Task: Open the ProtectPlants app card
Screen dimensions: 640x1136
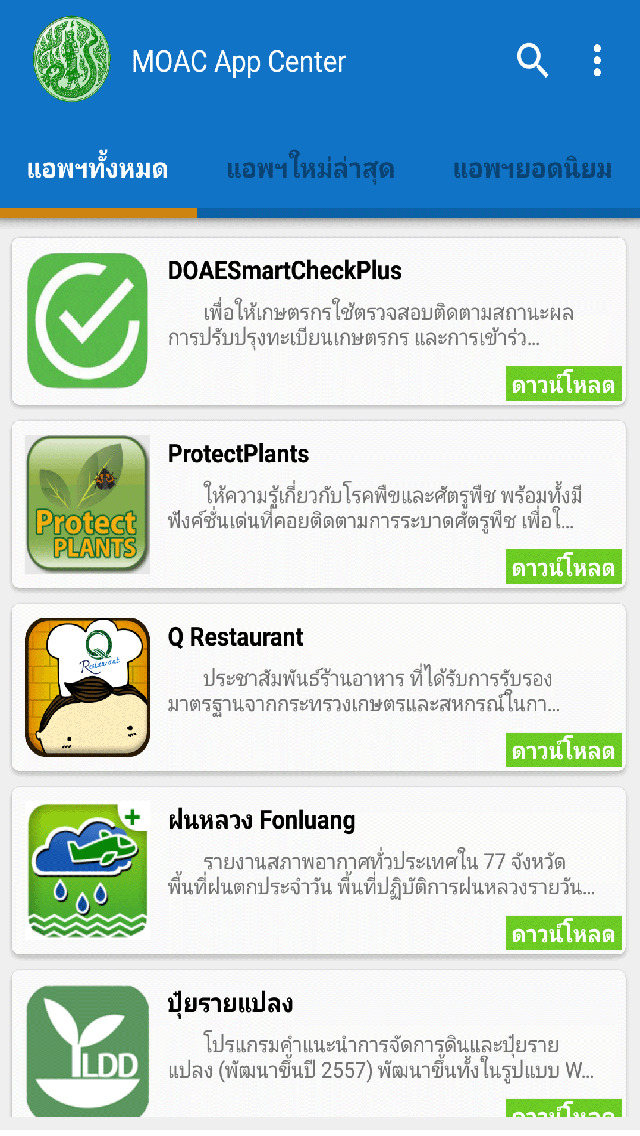Action: (x=319, y=504)
